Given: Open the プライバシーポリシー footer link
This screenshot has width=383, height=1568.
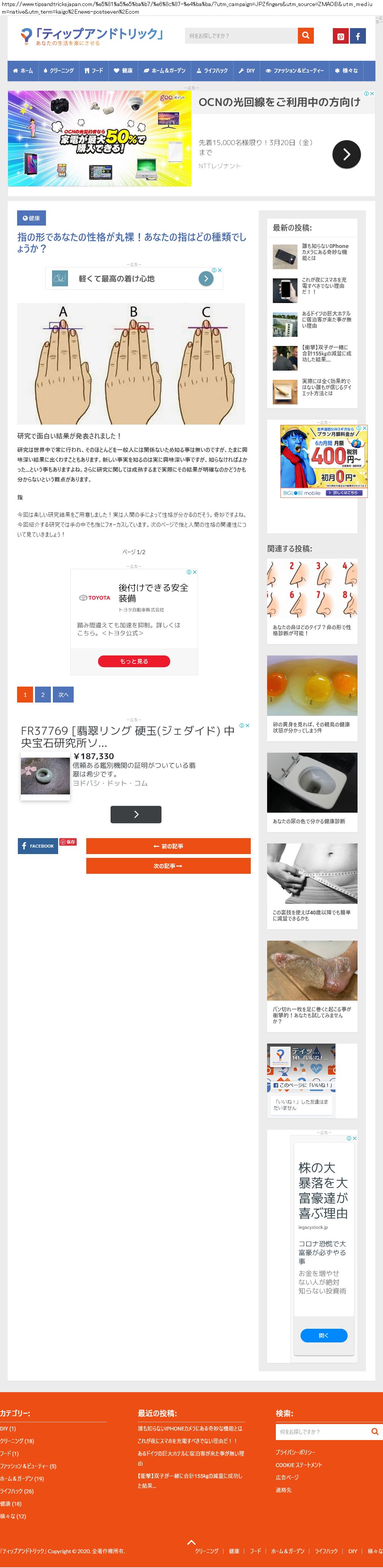Looking at the screenshot, I should (295, 1452).
